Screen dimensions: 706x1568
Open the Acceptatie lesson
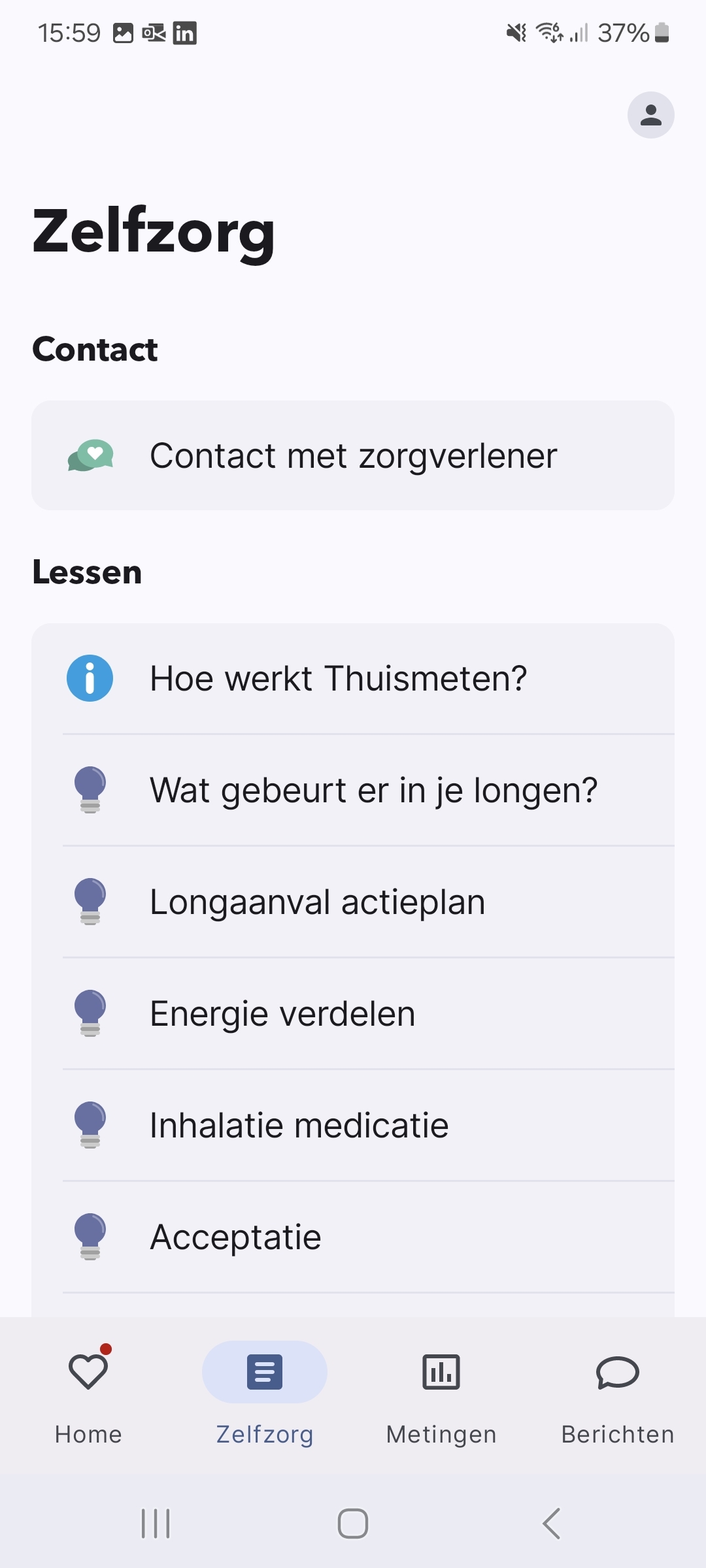(x=353, y=1237)
